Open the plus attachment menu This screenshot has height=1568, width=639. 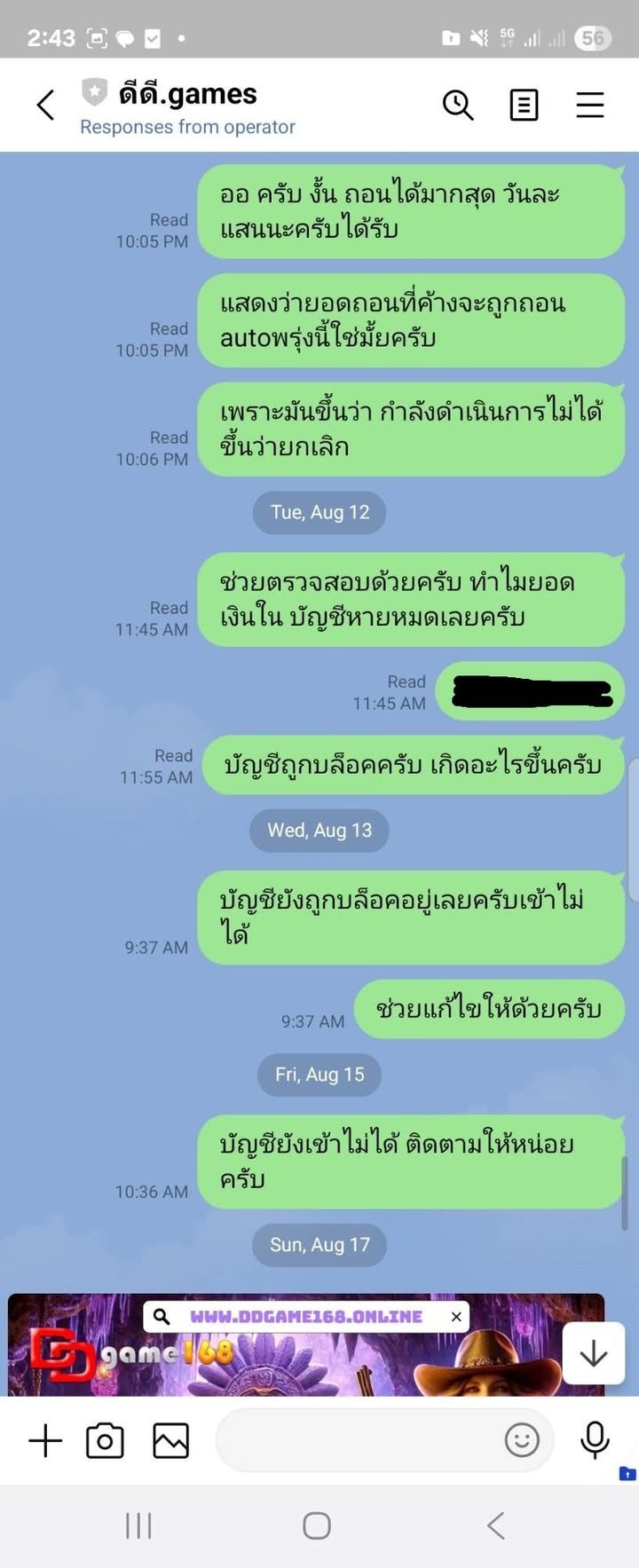tap(45, 1440)
